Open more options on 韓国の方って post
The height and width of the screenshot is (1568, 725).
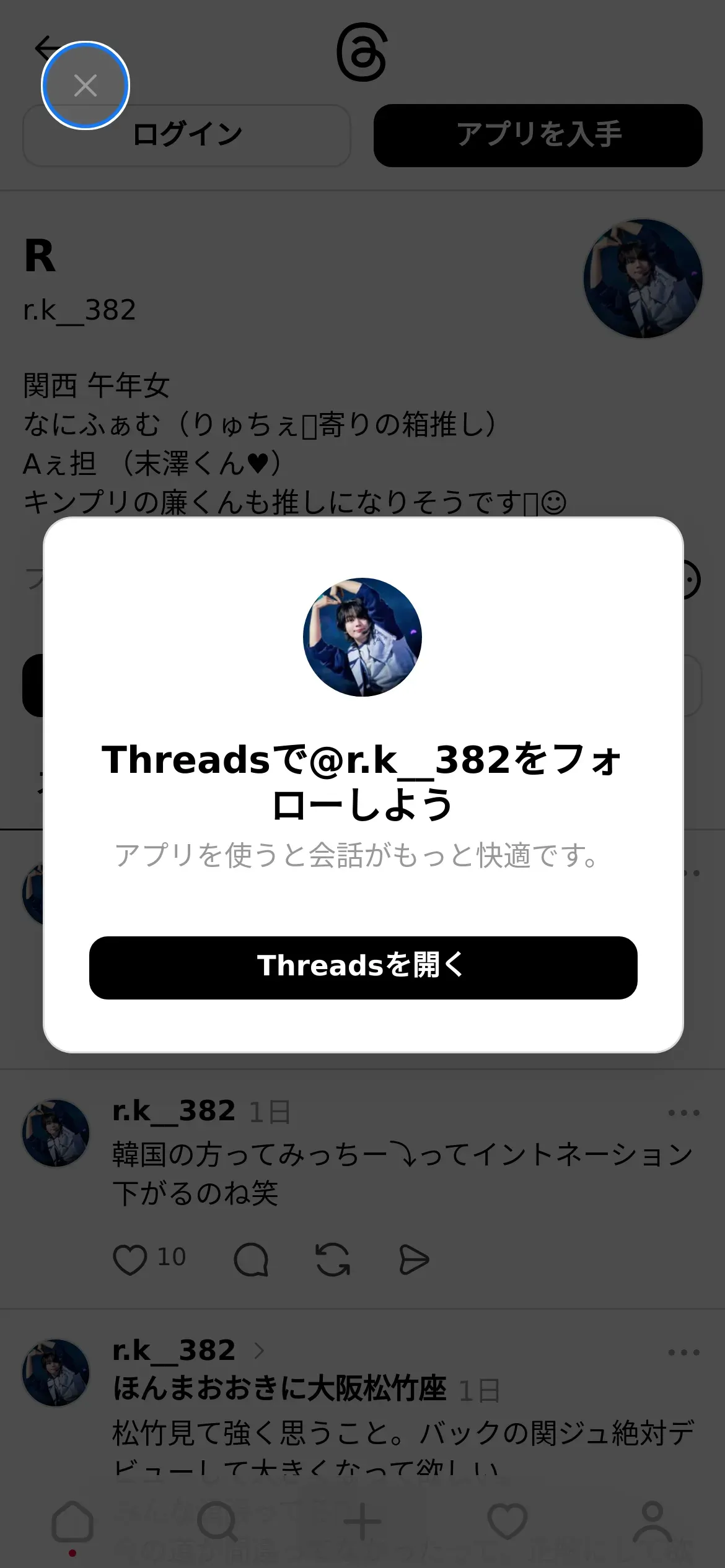[x=683, y=1112]
